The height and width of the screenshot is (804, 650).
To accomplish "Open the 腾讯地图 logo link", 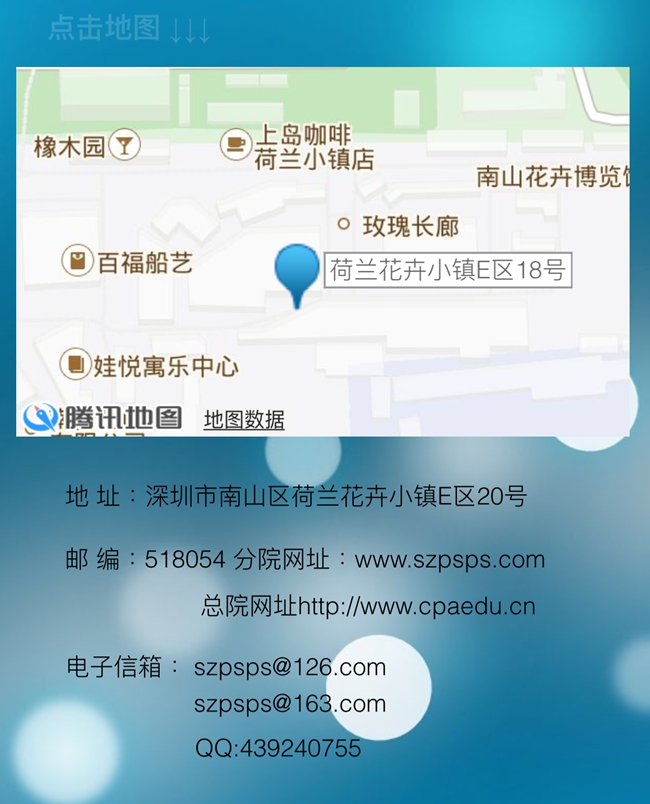I will click(x=103, y=419).
